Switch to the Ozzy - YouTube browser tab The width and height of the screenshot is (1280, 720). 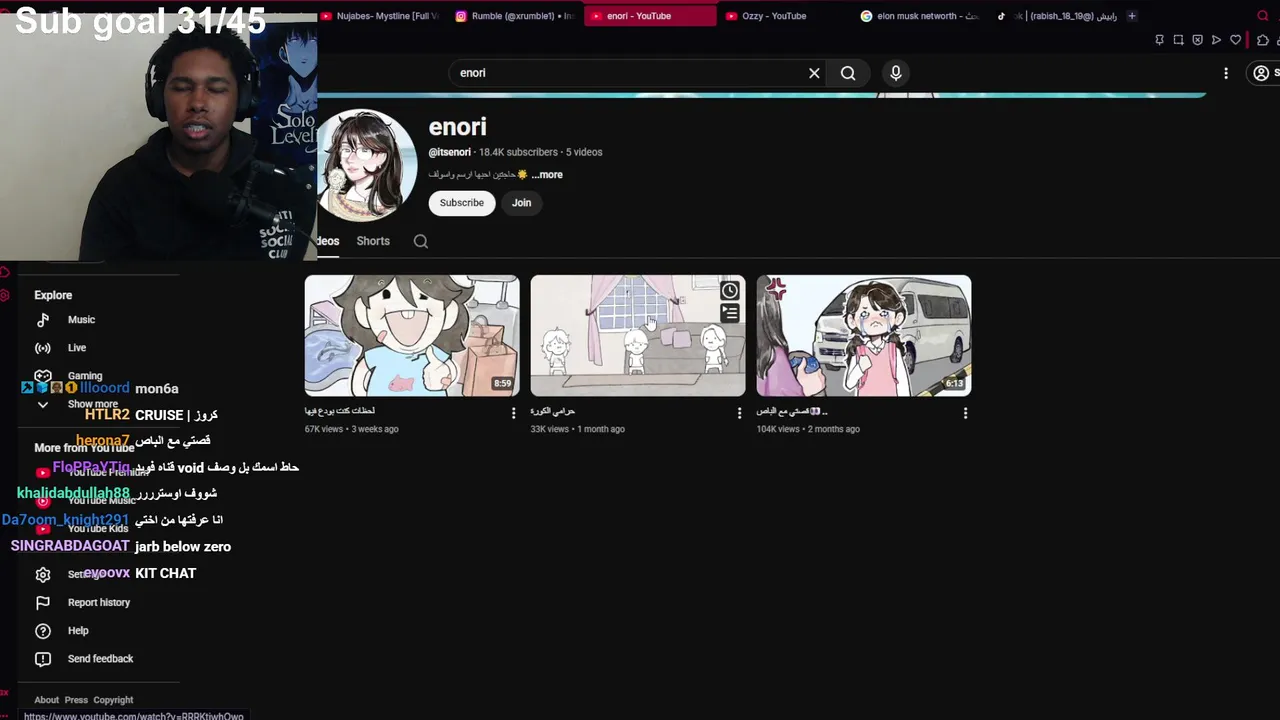pyautogui.click(x=773, y=16)
